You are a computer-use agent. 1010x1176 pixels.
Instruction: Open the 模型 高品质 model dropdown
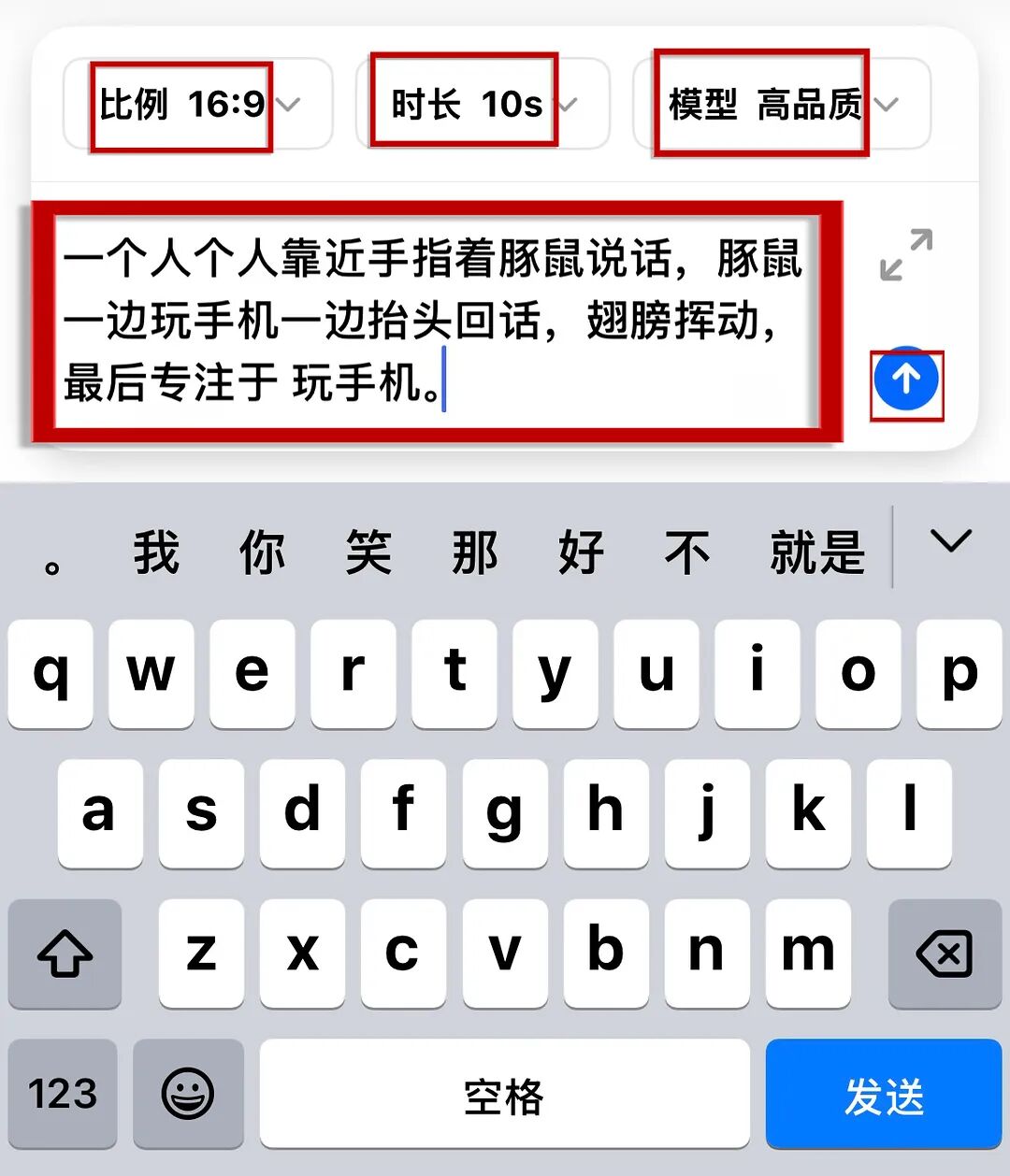(781, 105)
